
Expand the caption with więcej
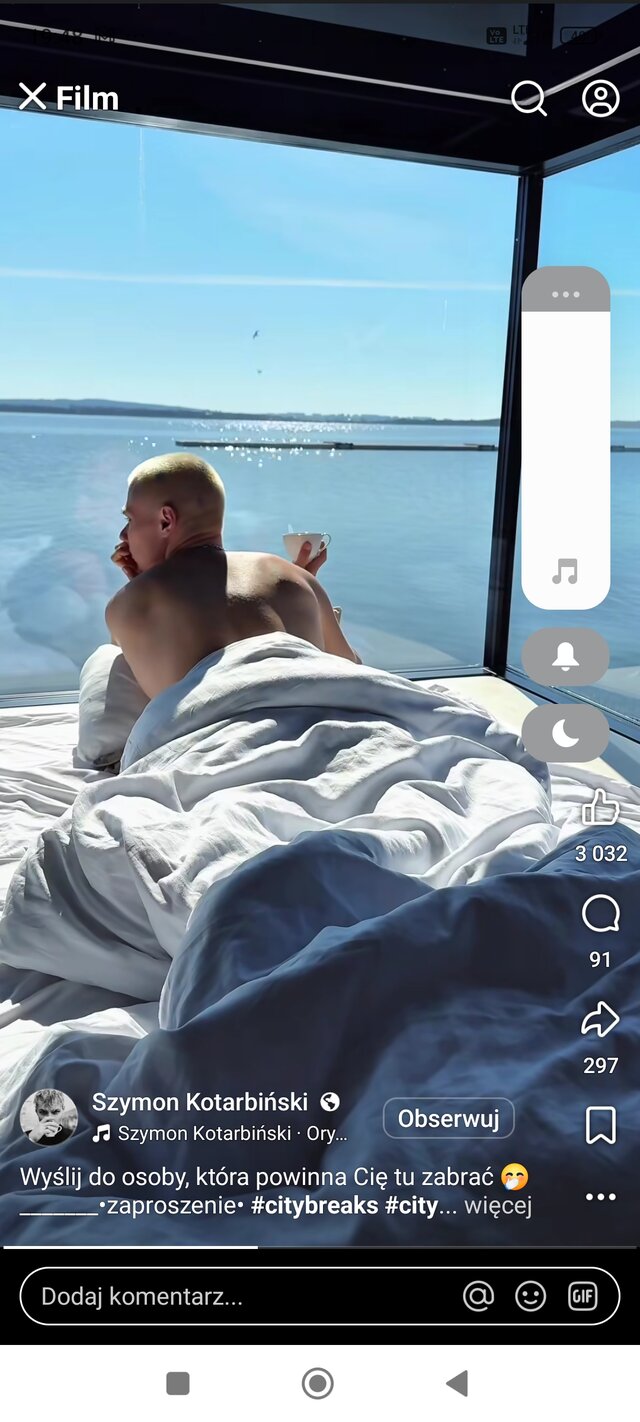click(497, 1206)
